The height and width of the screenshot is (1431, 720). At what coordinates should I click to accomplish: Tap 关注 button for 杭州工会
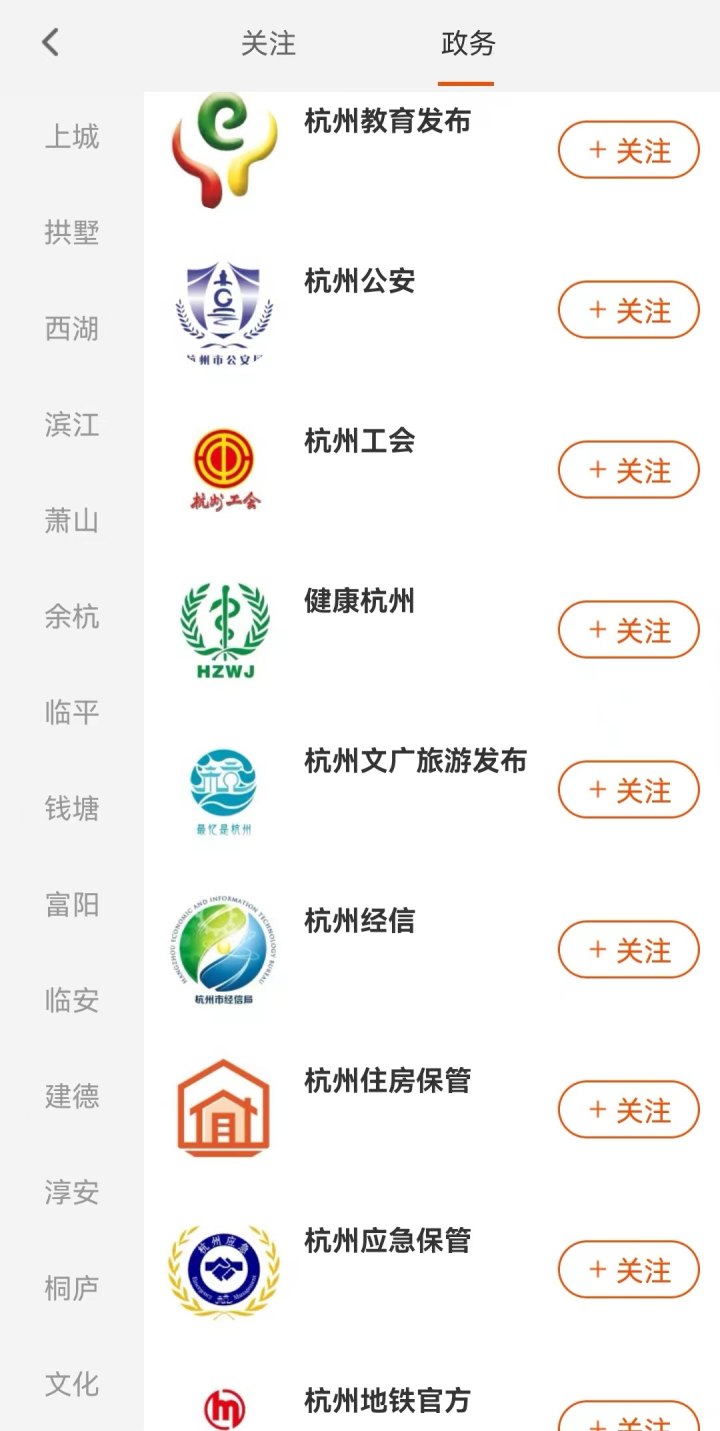coord(628,470)
